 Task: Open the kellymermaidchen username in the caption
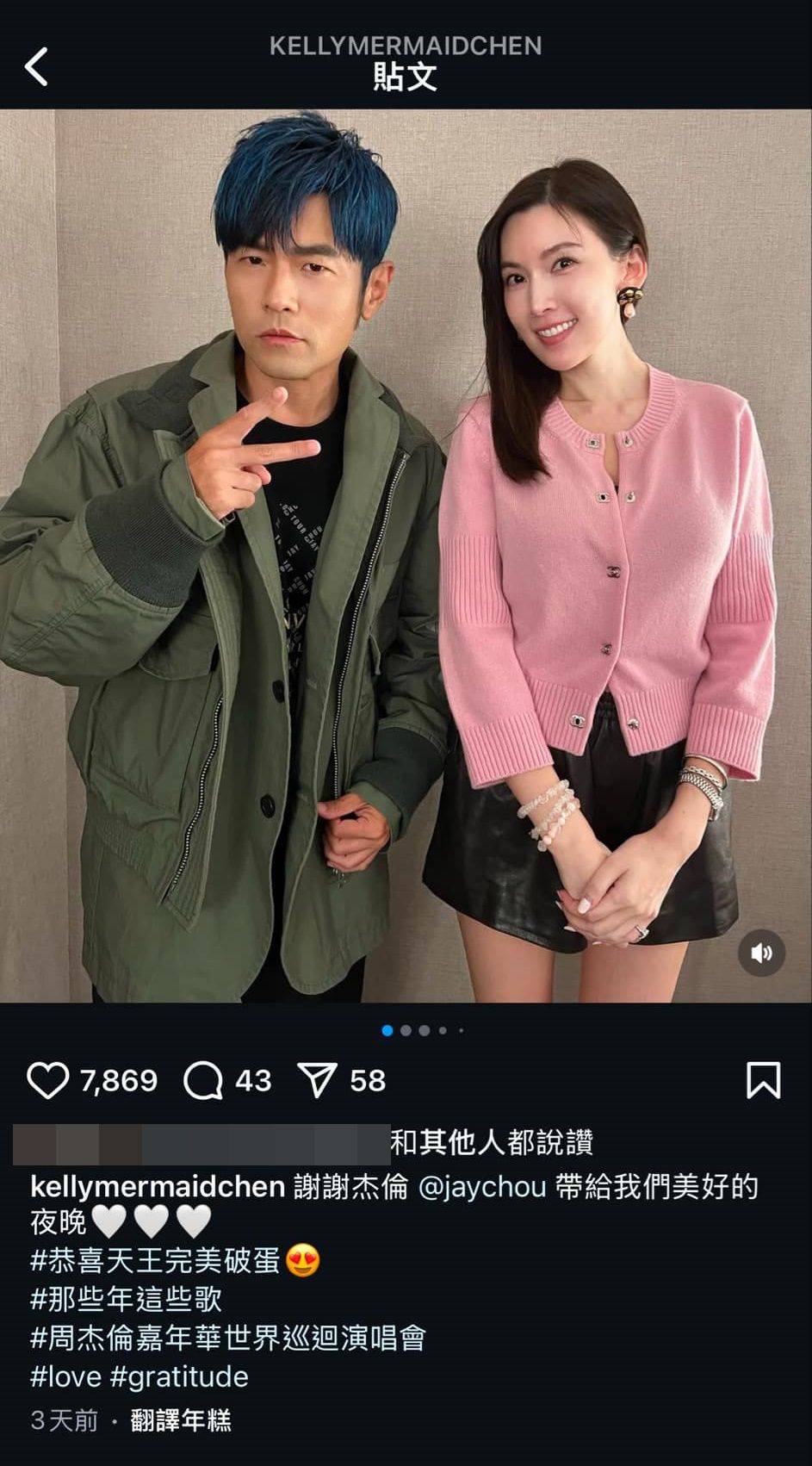(x=158, y=1187)
